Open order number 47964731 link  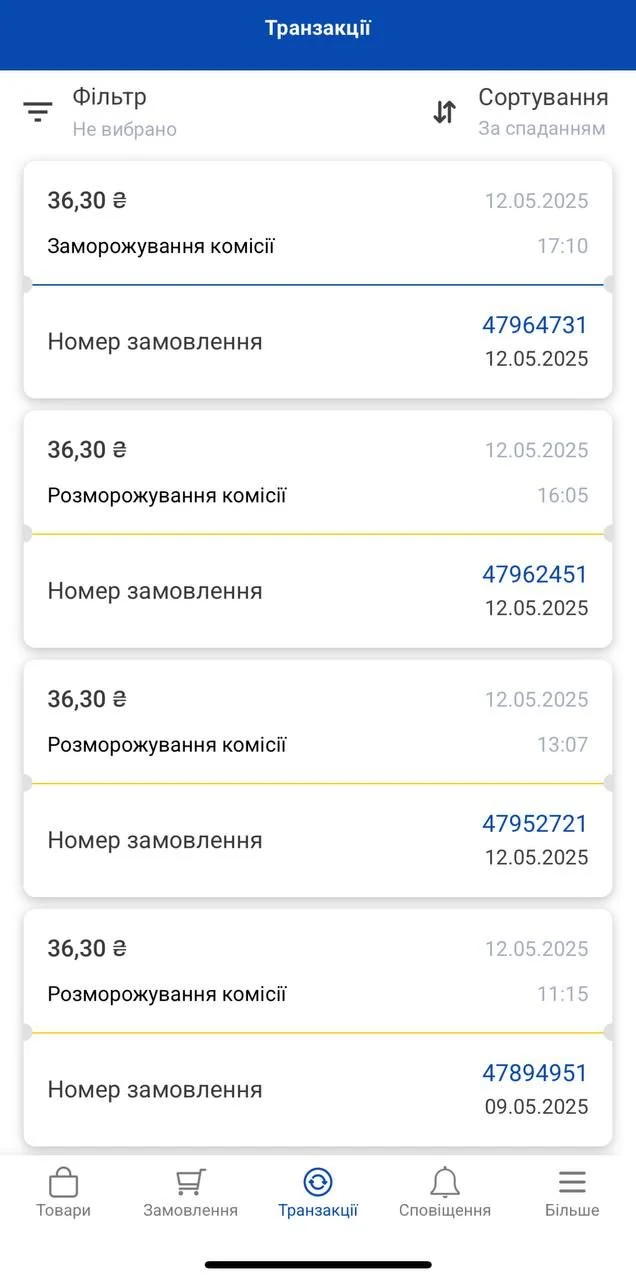point(535,325)
